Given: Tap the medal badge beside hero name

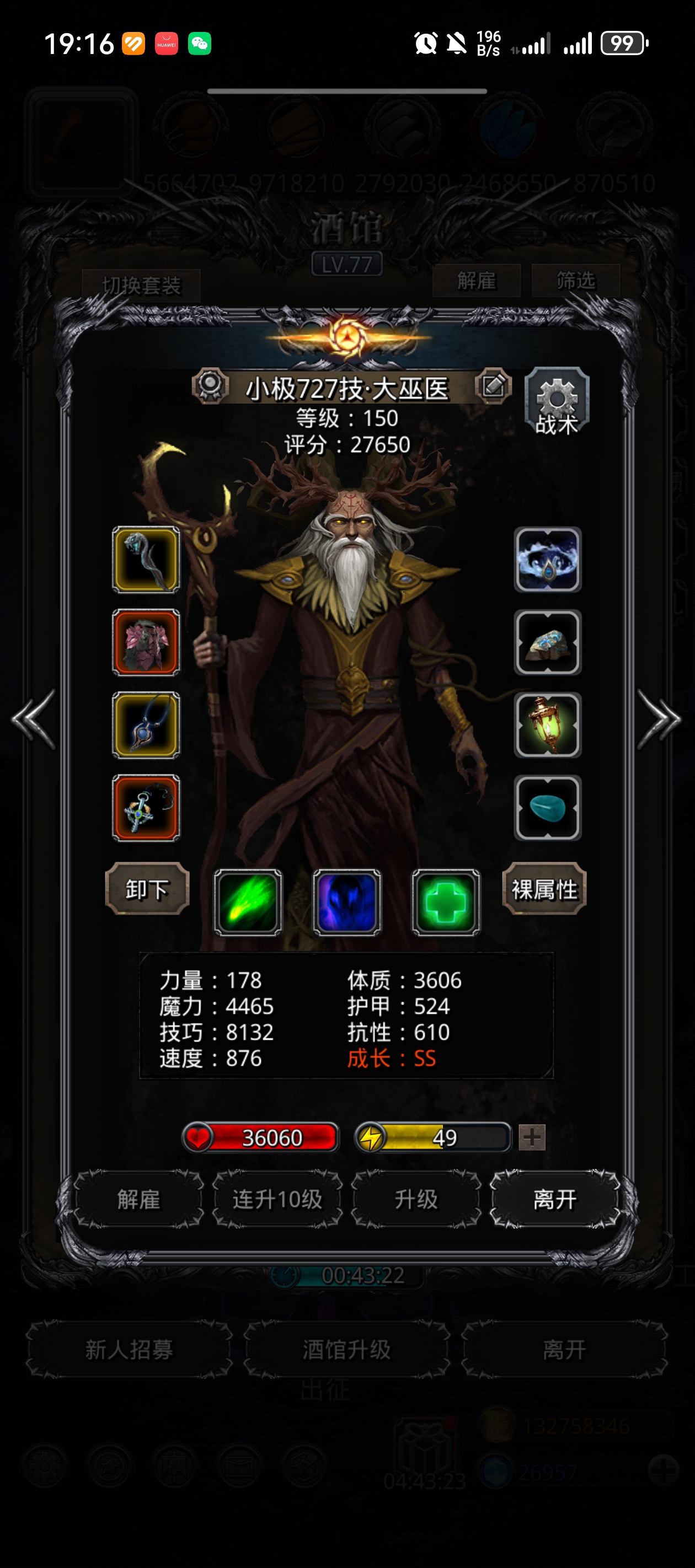Looking at the screenshot, I should 210,385.
